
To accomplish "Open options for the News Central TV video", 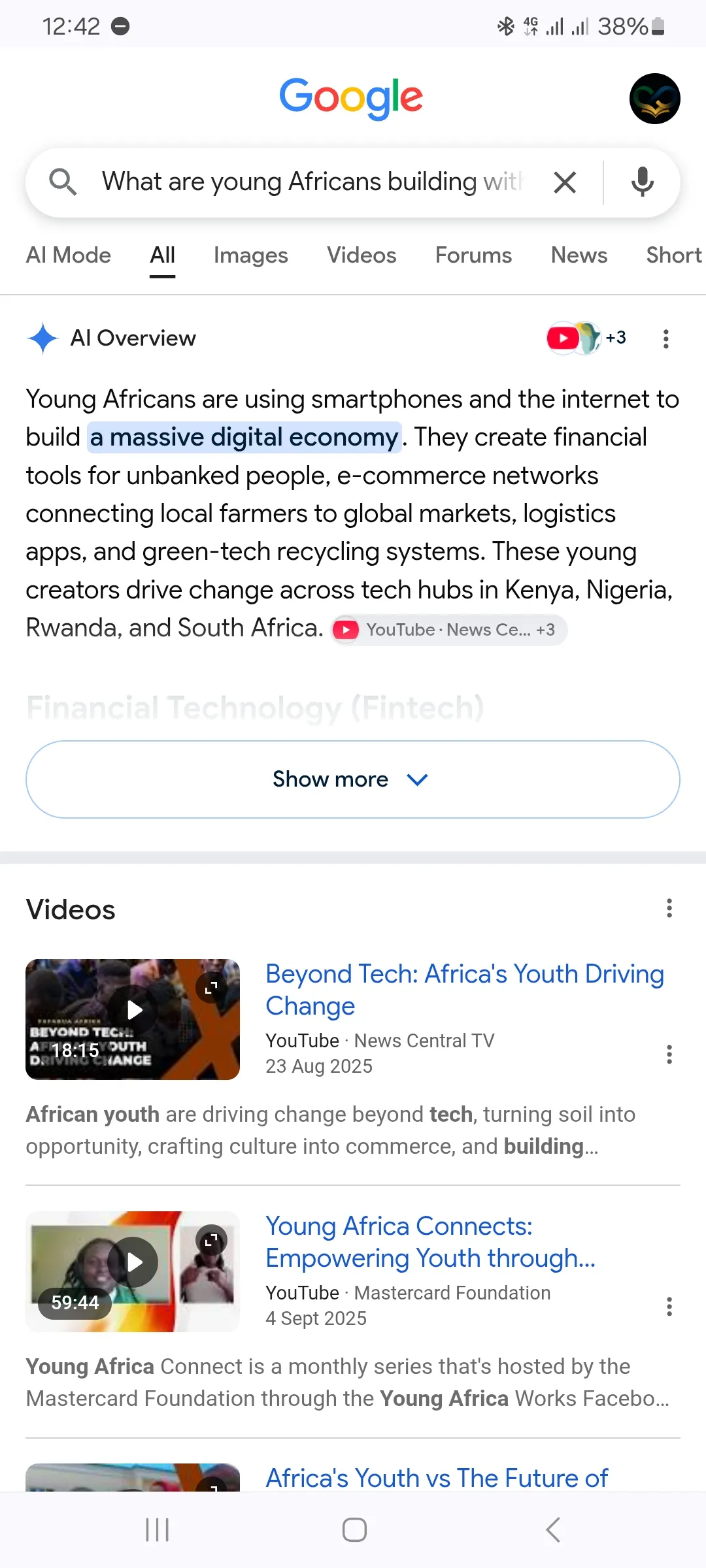I will [669, 1054].
